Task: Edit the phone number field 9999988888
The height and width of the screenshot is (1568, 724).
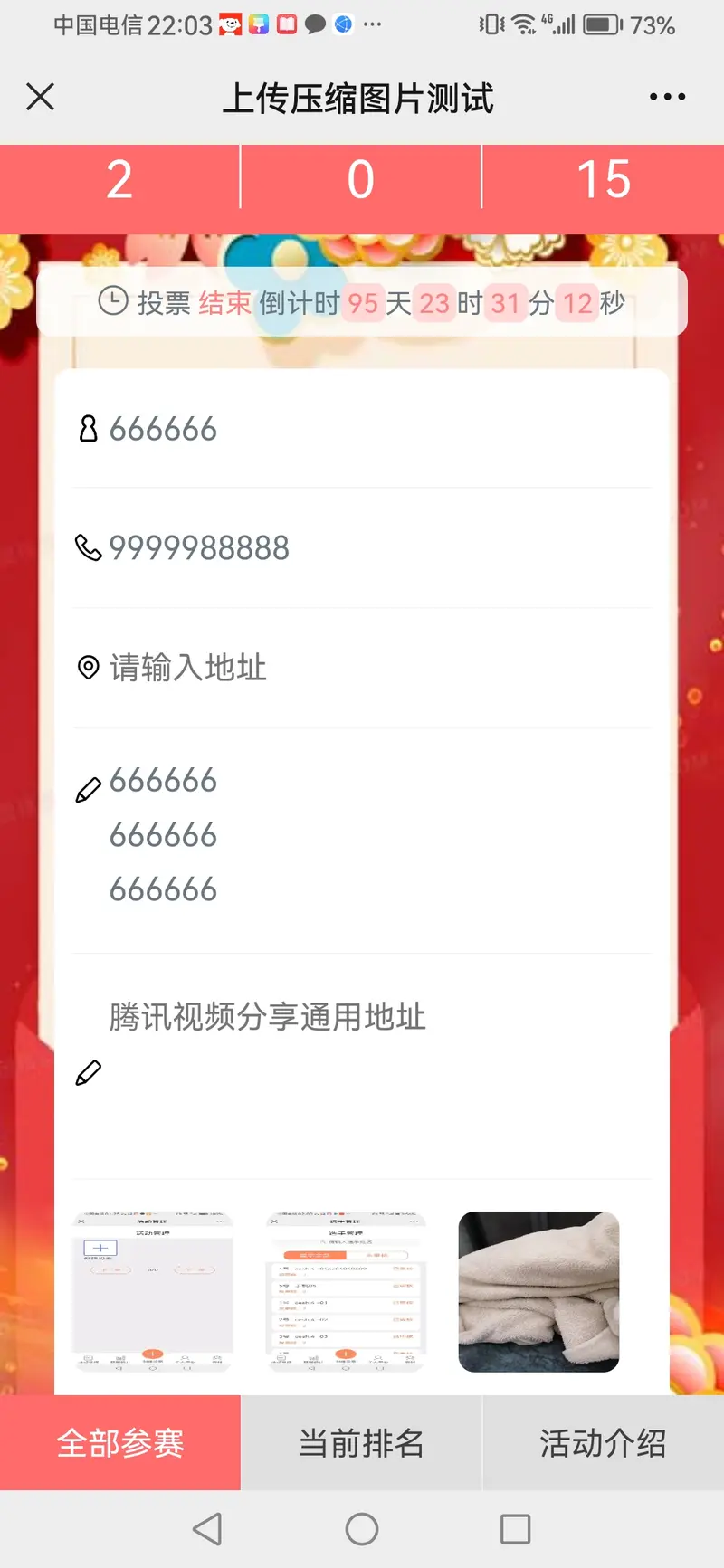Action: (x=362, y=548)
